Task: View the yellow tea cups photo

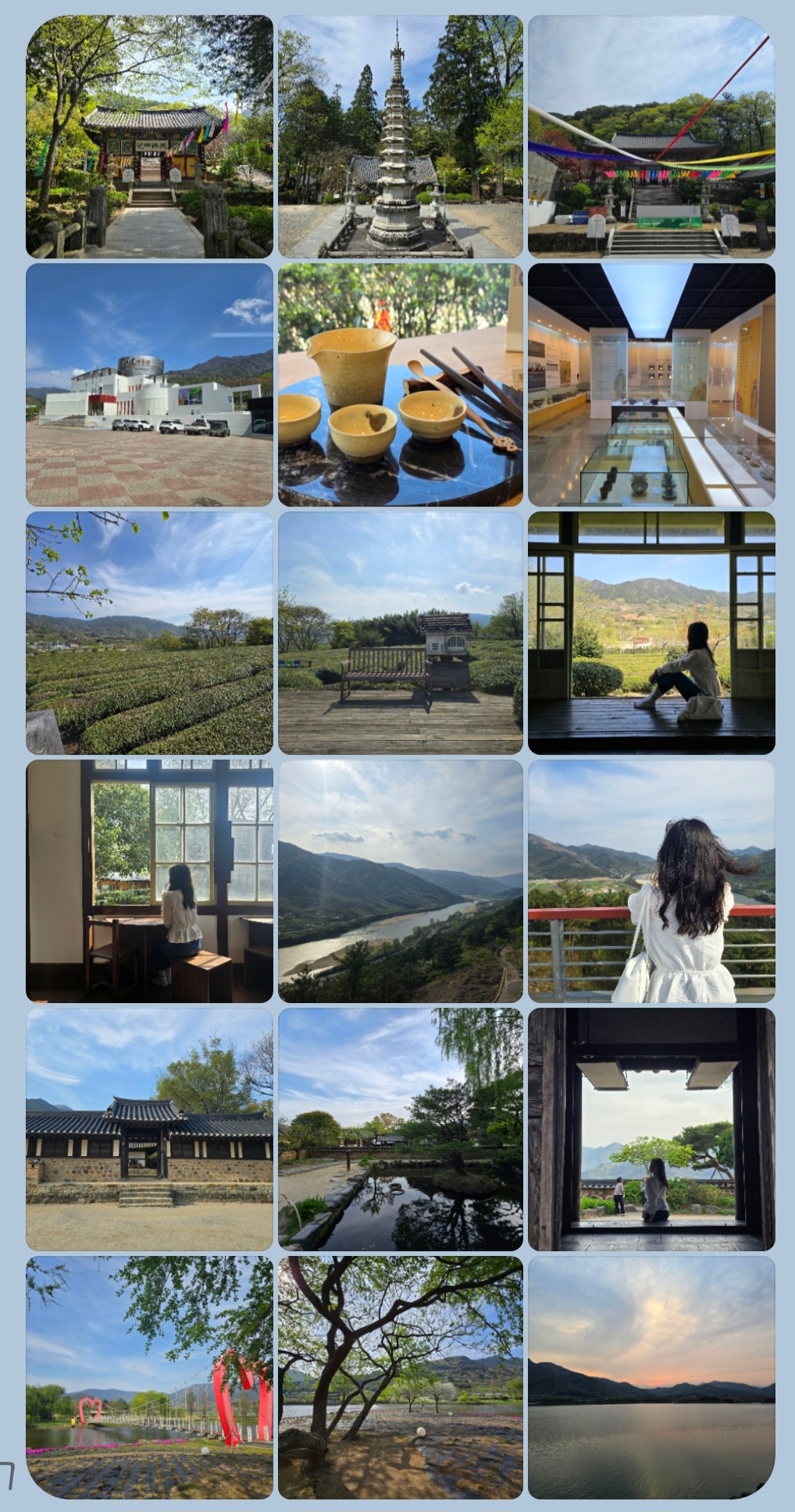Action: click(x=400, y=385)
